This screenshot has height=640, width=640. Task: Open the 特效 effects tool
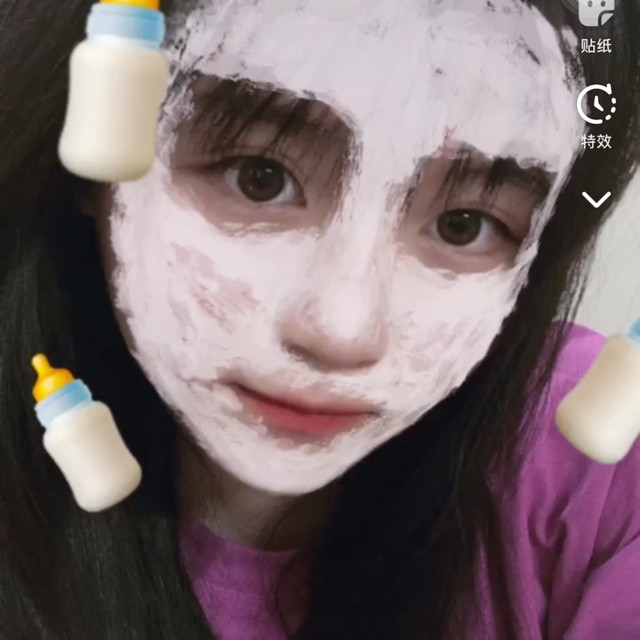point(596,115)
